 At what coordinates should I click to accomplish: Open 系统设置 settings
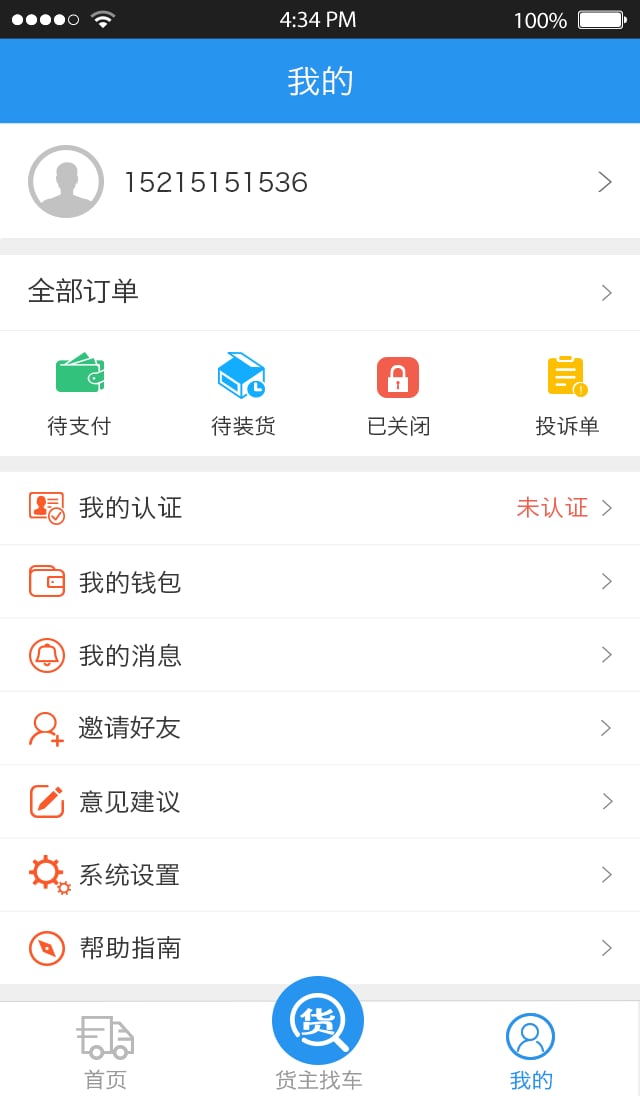coord(320,875)
